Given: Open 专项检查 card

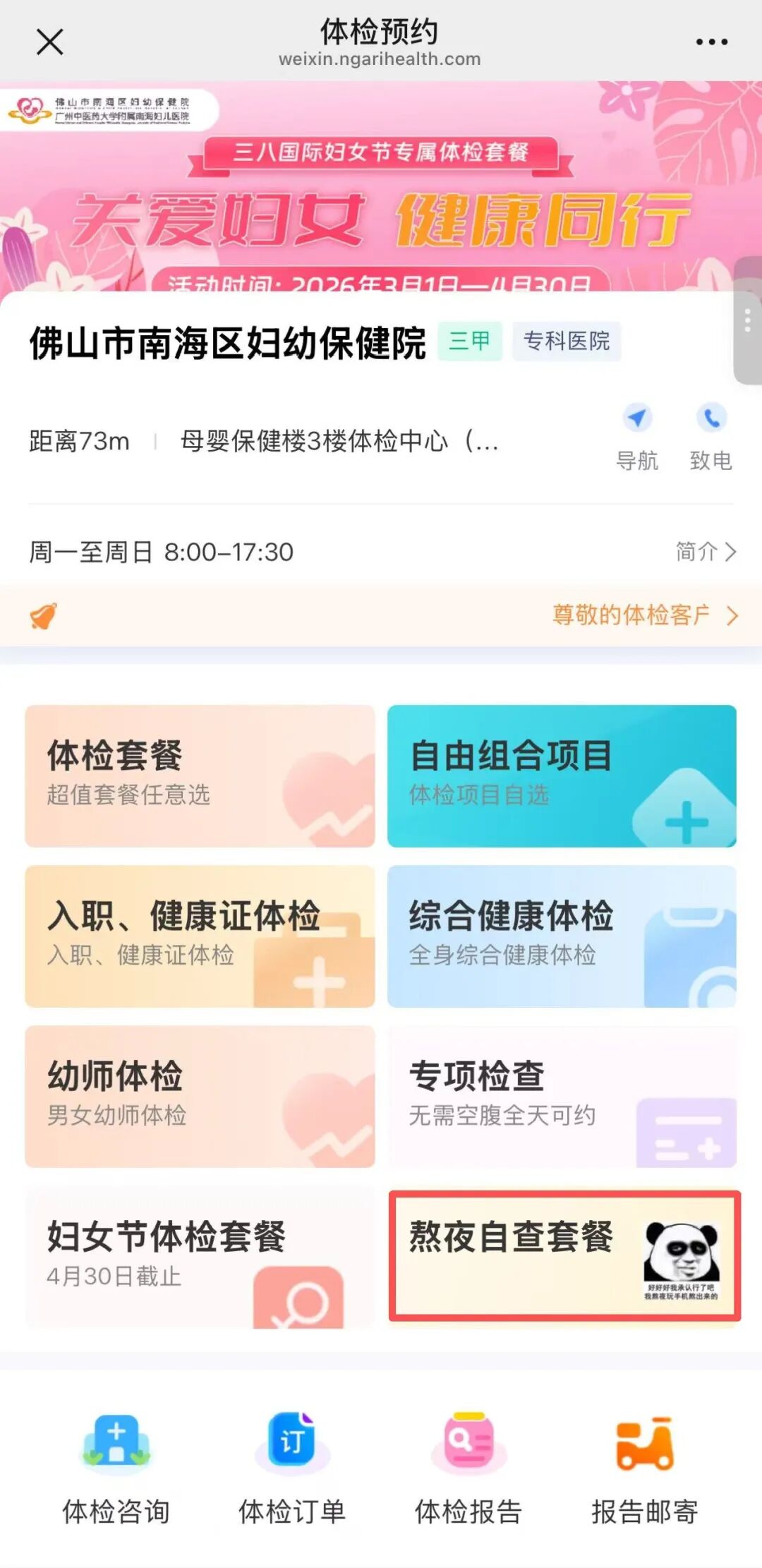Looking at the screenshot, I should click(562, 1096).
